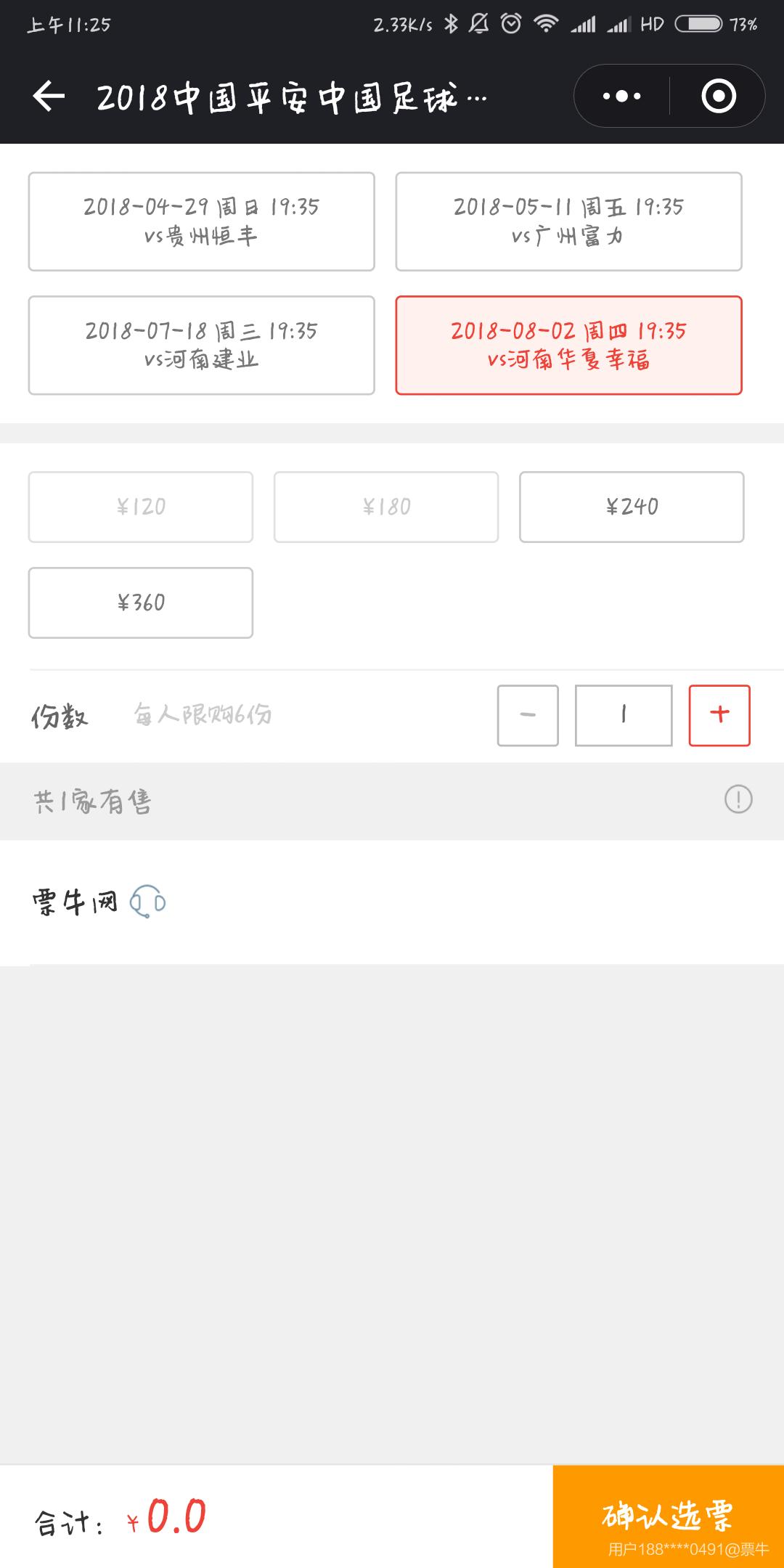Choose the ¥240 ticket price

click(x=632, y=507)
